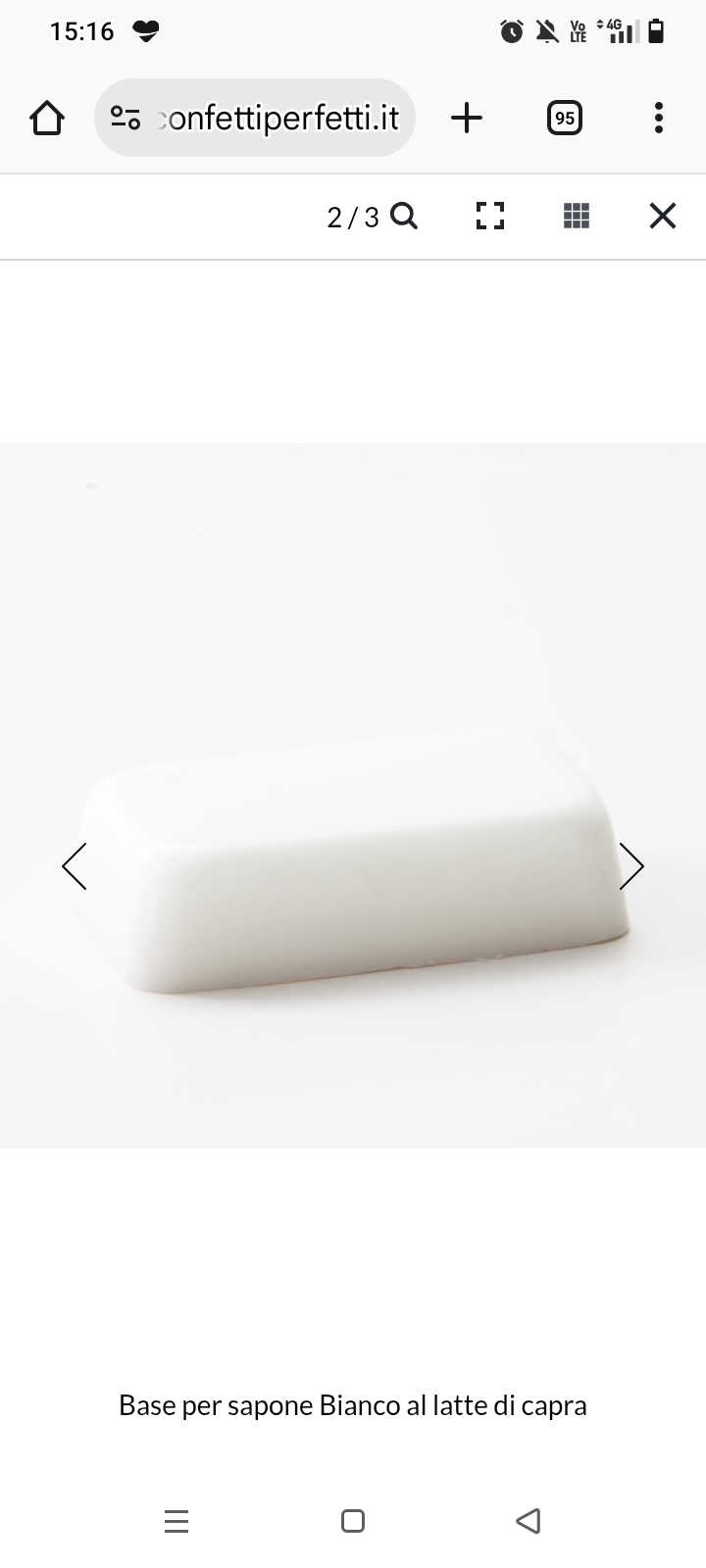
Task: Close the image gallery
Action: tap(663, 216)
